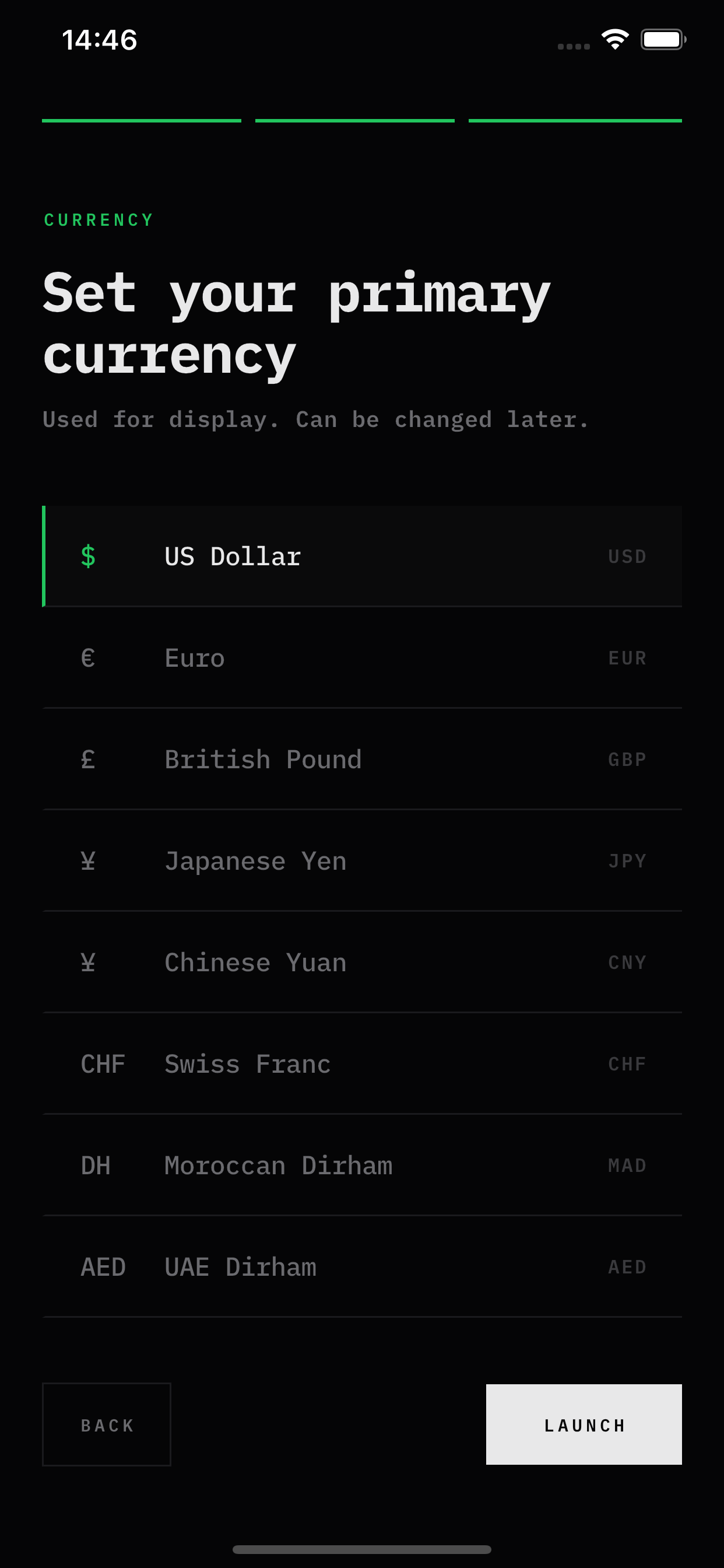Pick Moroccan Dirham as currency
The image size is (724, 1568).
[x=362, y=1165]
